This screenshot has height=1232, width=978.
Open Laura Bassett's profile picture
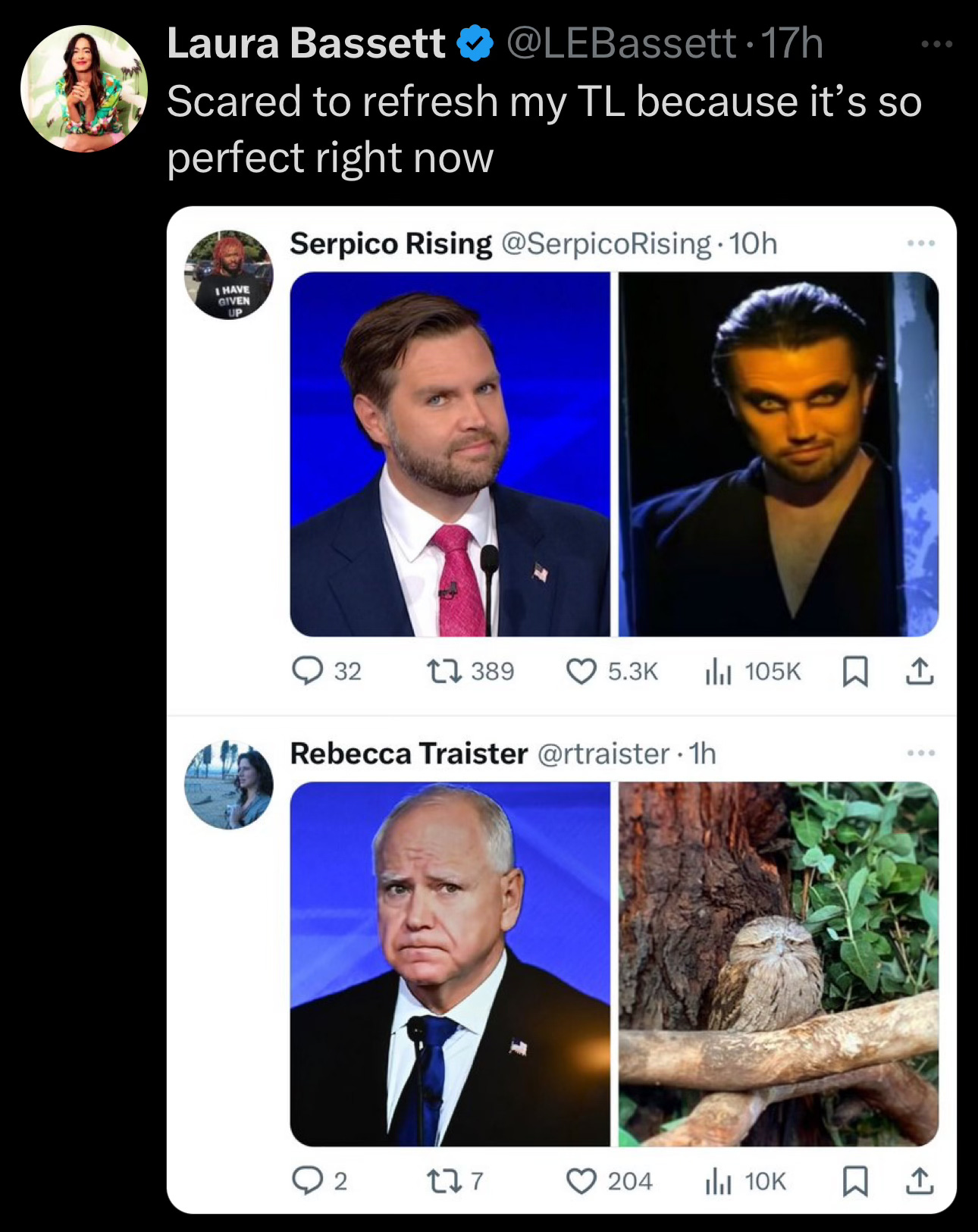(83, 89)
